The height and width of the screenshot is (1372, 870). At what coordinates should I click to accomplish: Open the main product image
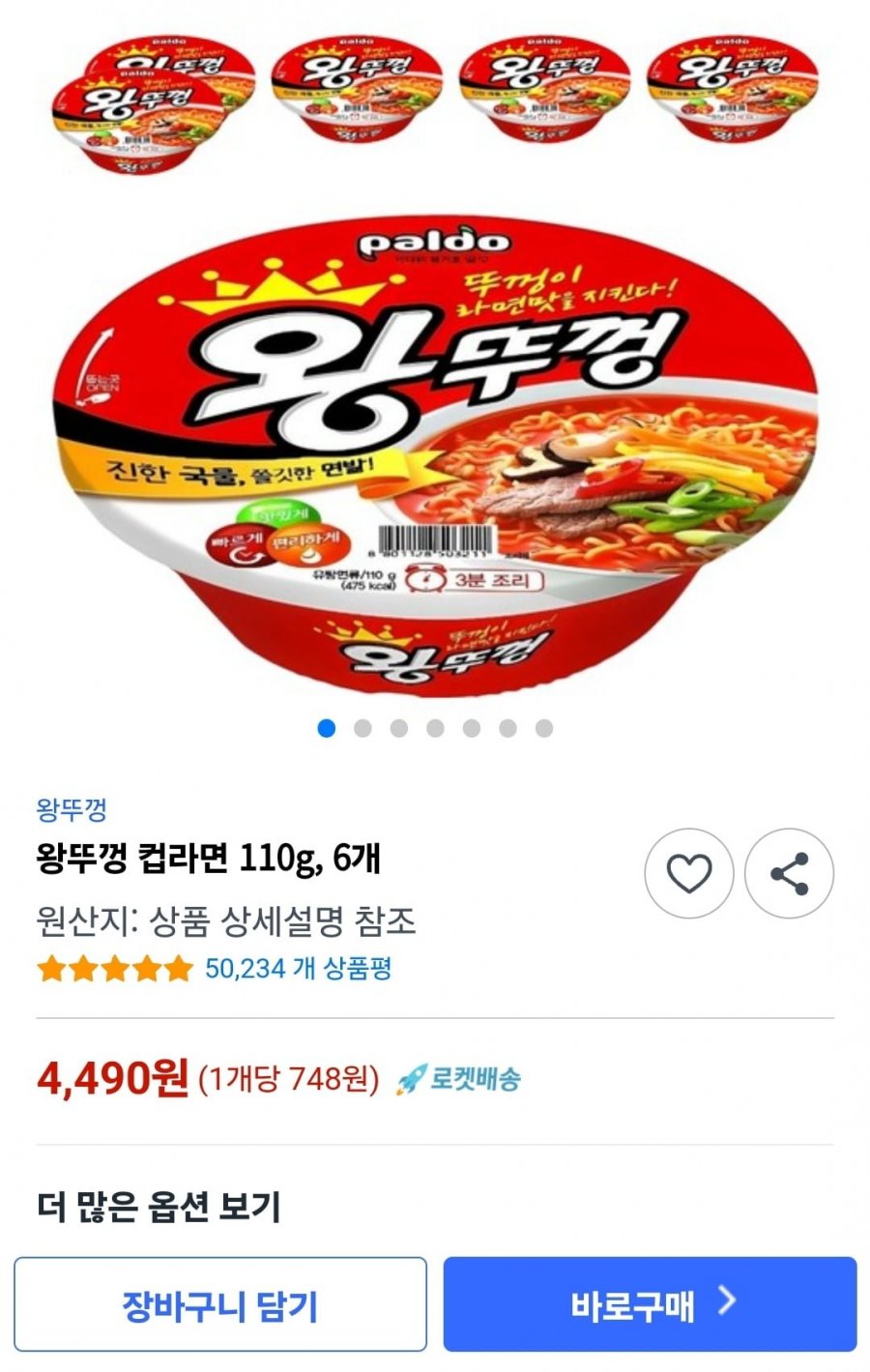pyautogui.click(x=435, y=454)
